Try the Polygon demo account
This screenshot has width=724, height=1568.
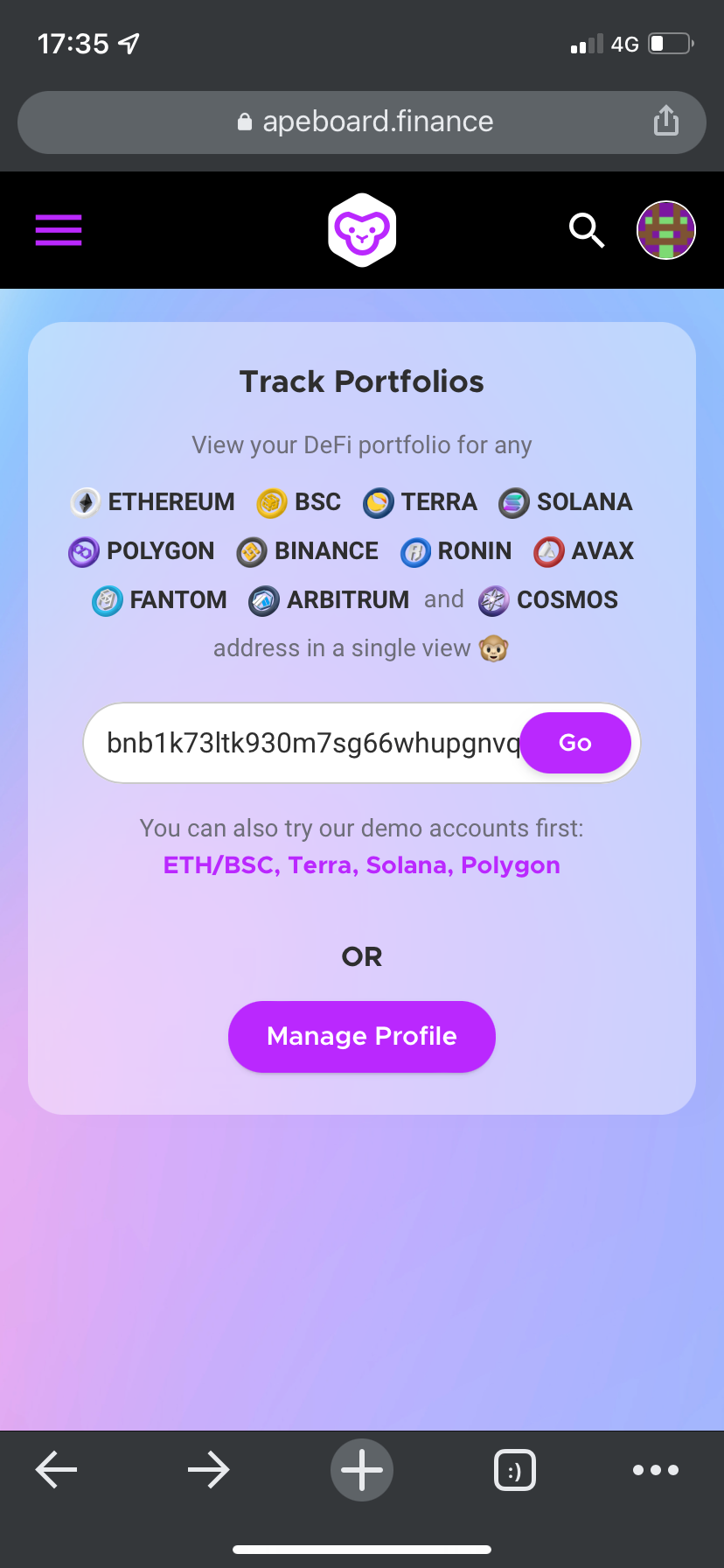[511, 865]
